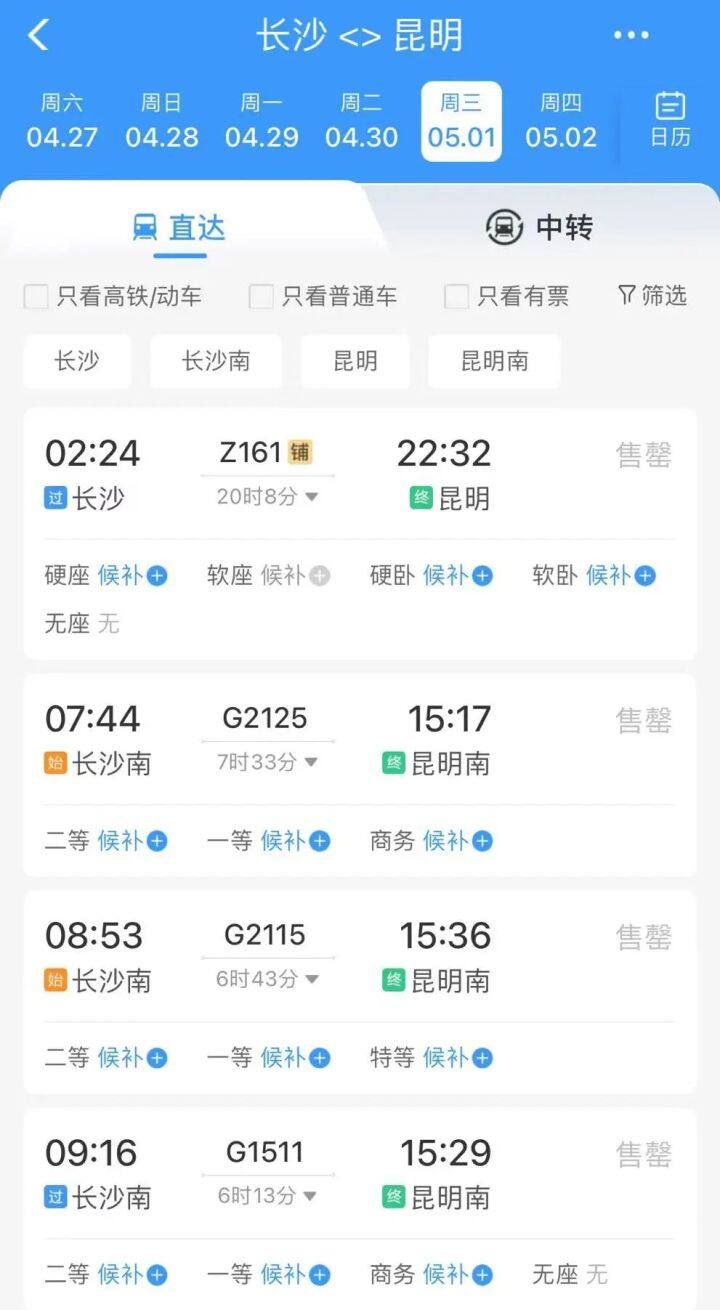Select the 长沙南 station filter
The image size is (720, 1310).
point(215,362)
